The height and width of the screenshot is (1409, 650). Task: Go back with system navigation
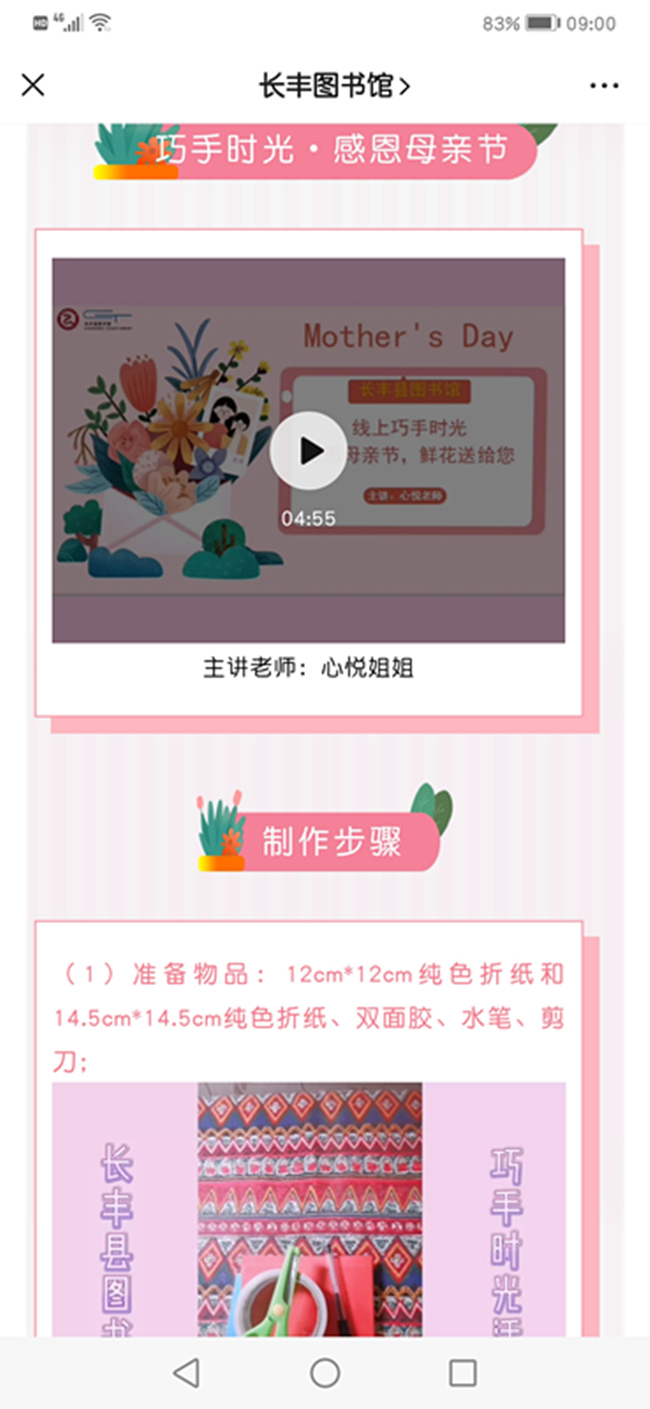click(x=187, y=1373)
